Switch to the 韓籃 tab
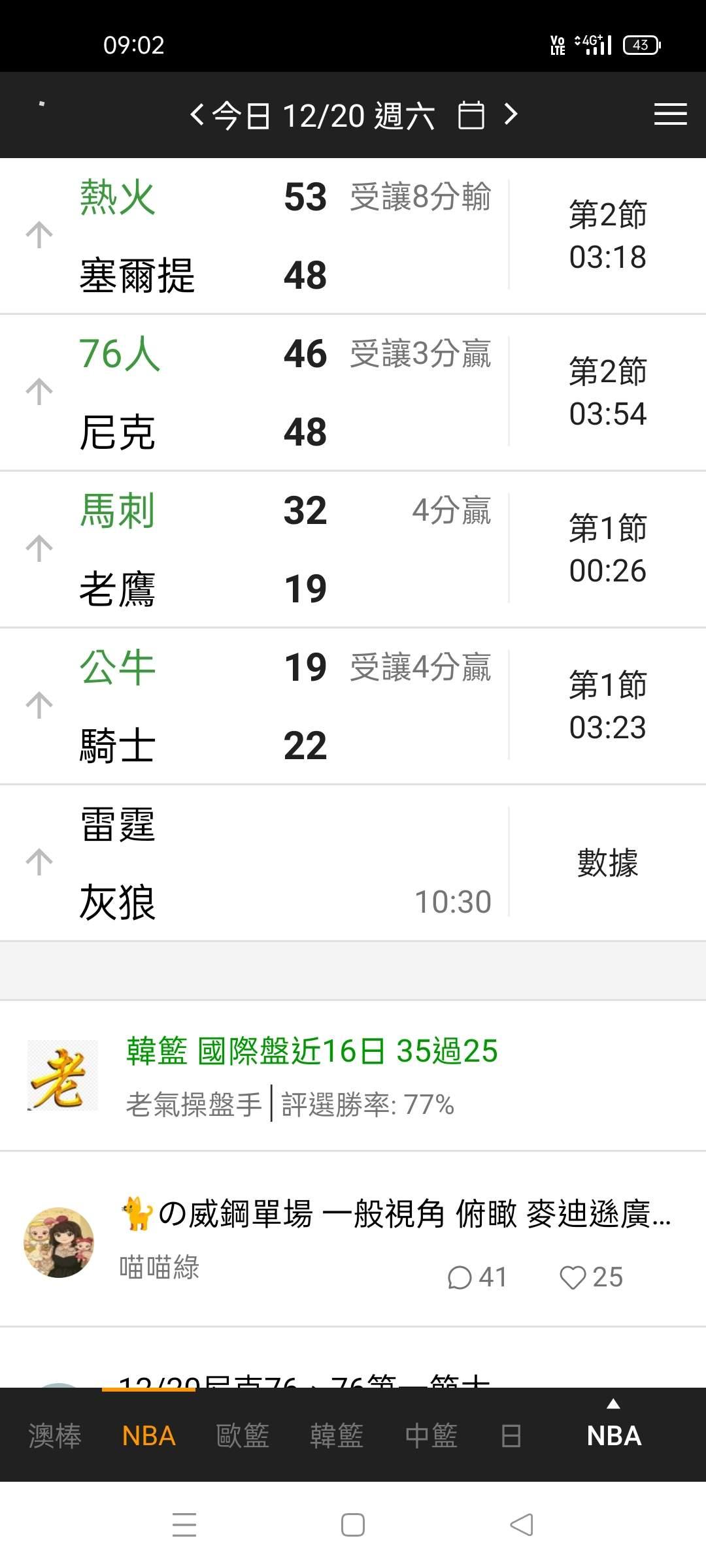The height and width of the screenshot is (1568, 706). tap(337, 1435)
